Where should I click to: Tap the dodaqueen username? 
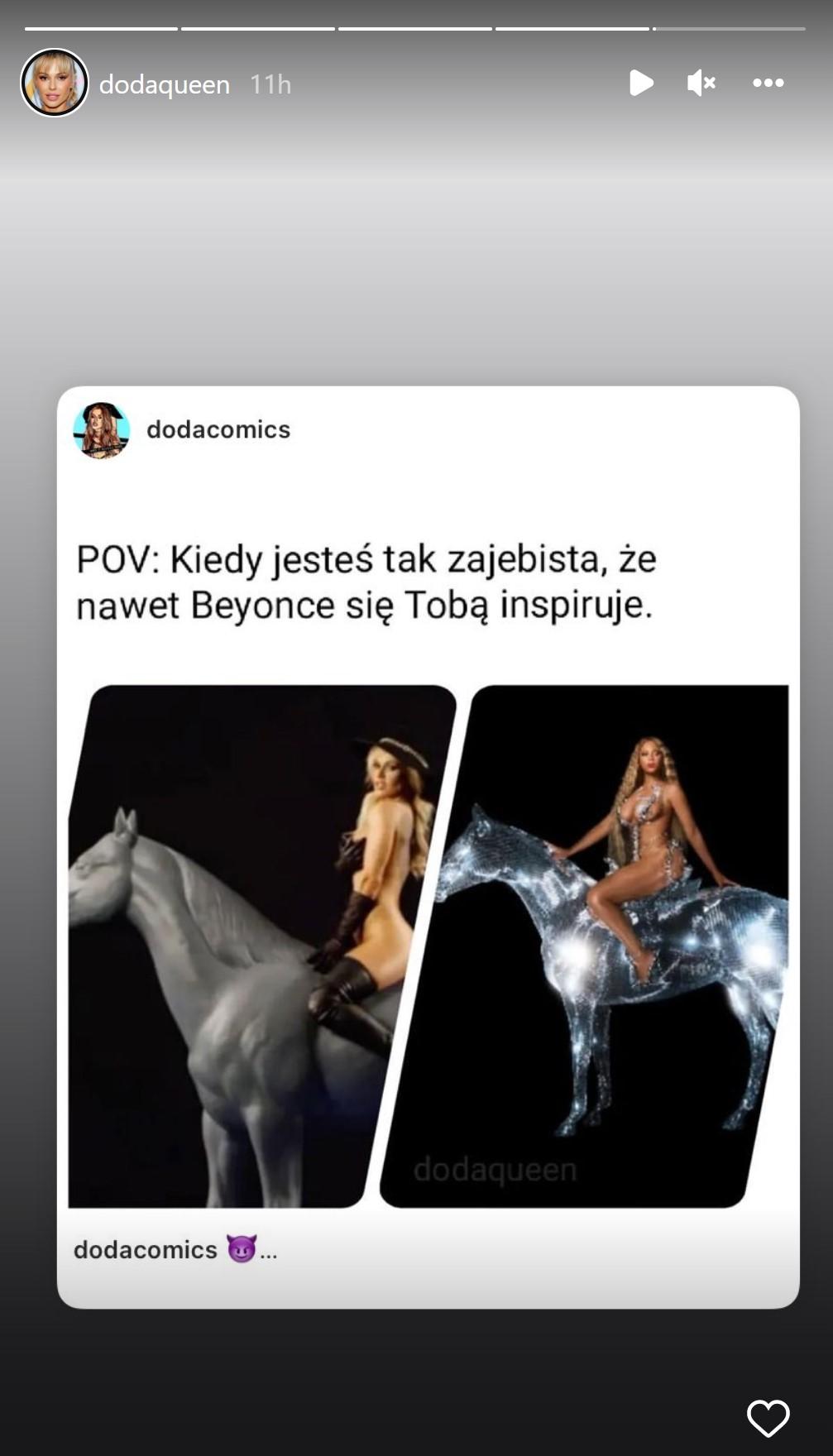pyautogui.click(x=164, y=84)
